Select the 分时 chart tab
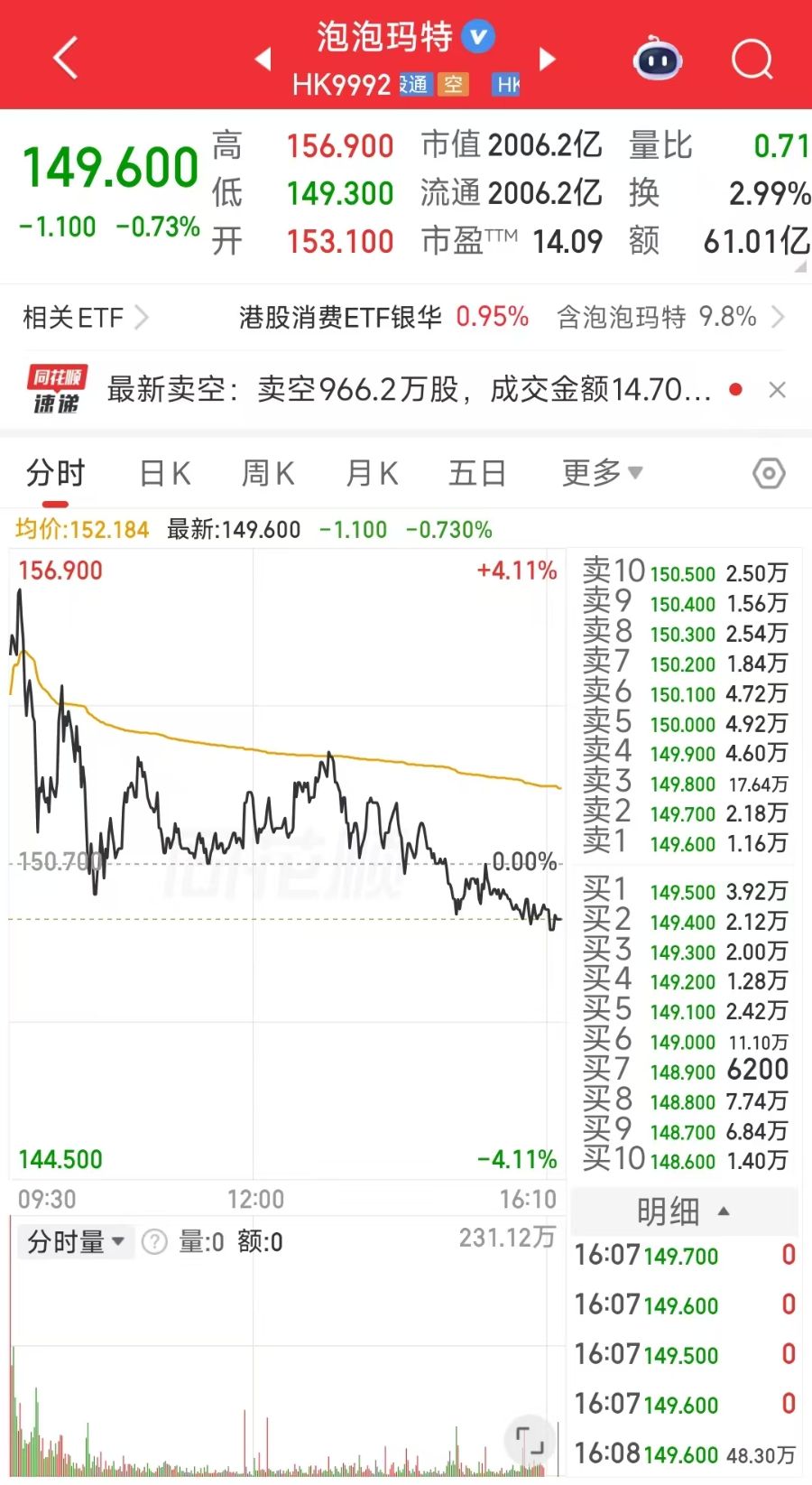 (55, 473)
